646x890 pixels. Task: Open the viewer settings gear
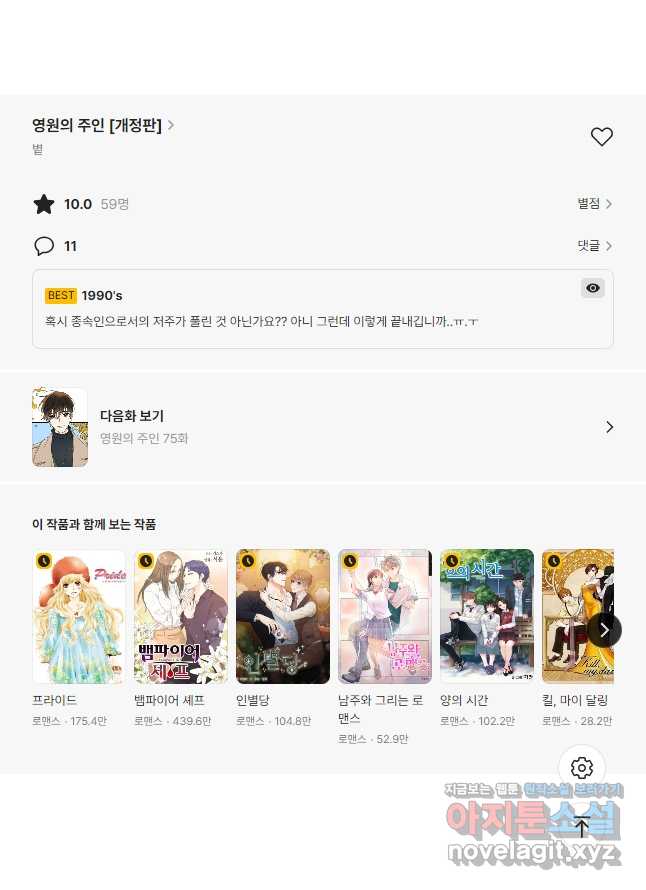point(582,768)
